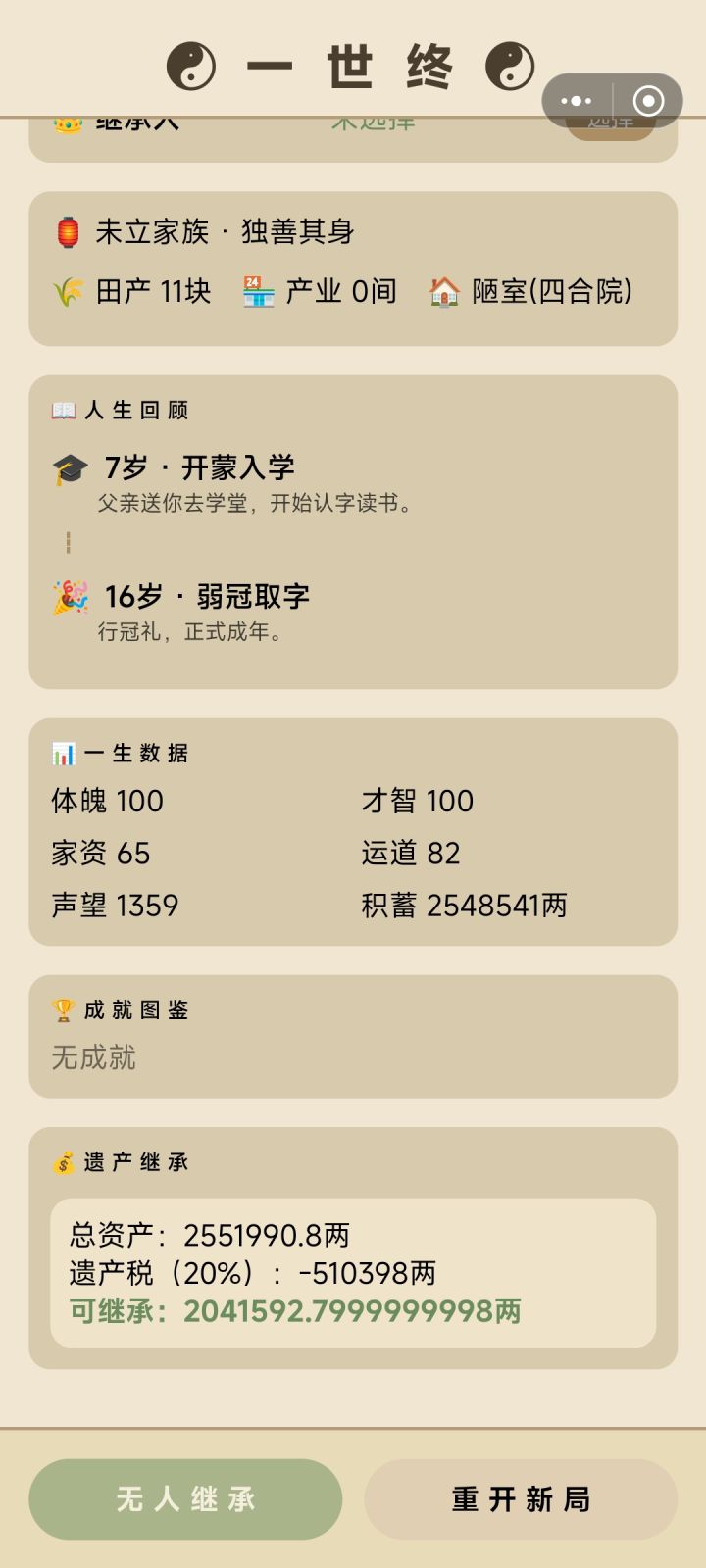Image resolution: width=706 pixels, height=1568 pixels.
Task: Select the 选择 heir picker button
Action: click(x=610, y=122)
